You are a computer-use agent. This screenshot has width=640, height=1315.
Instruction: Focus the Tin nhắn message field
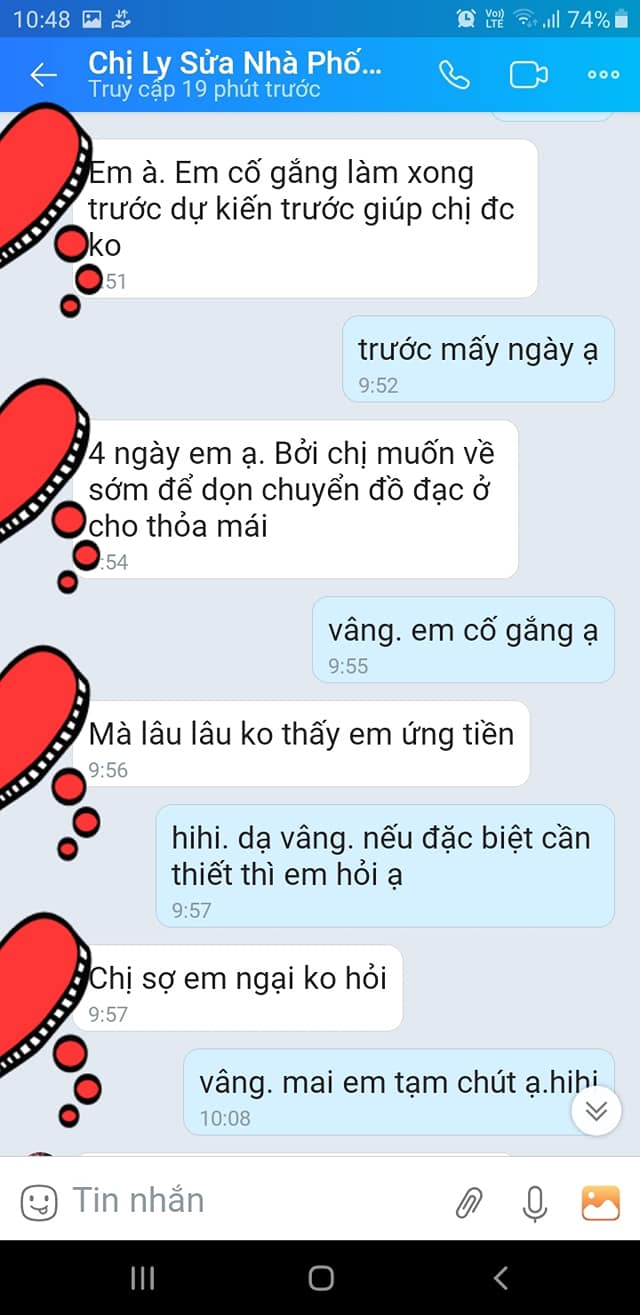coord(250,1201)
